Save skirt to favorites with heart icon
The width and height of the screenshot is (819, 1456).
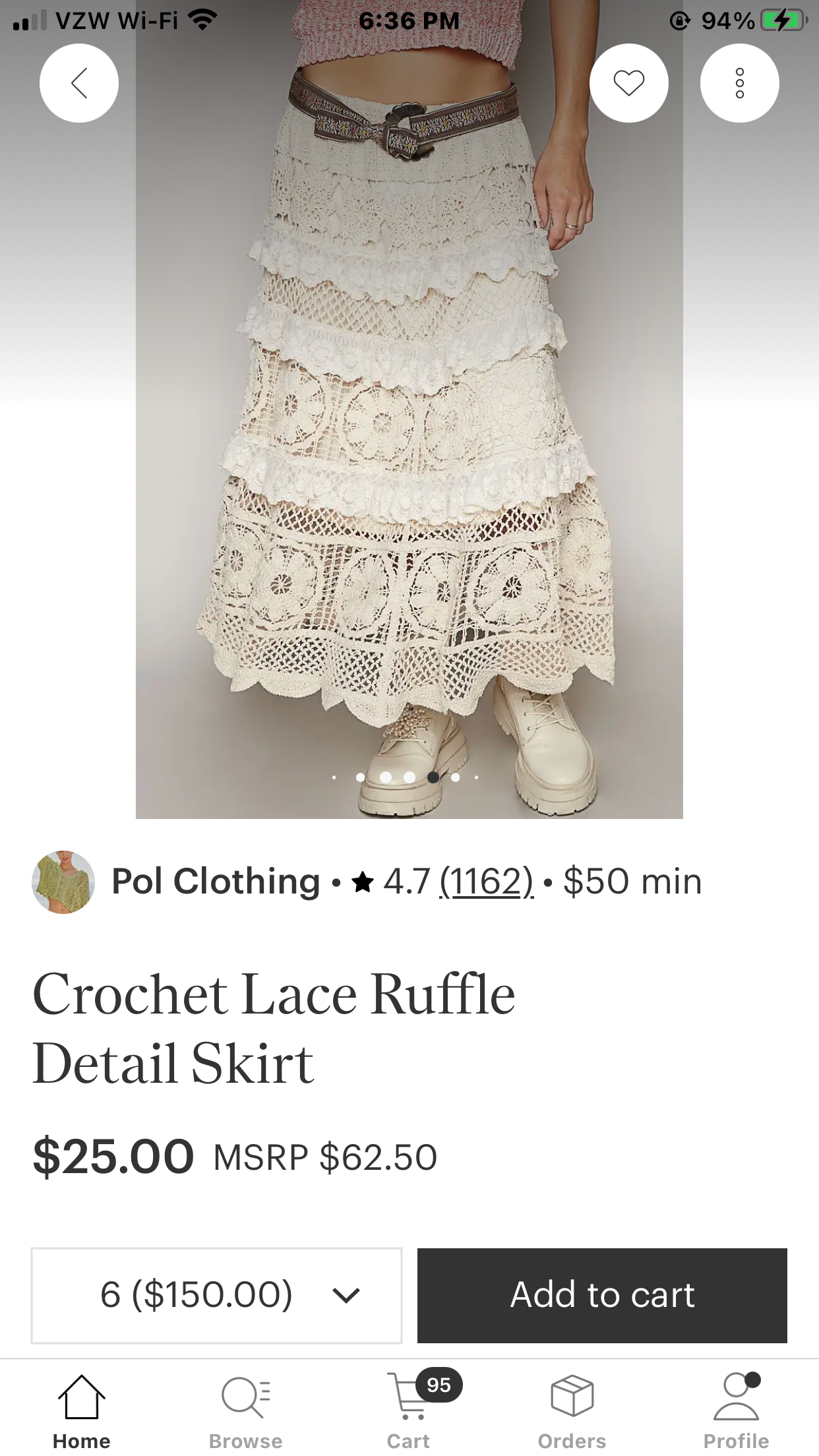[628, 83]
